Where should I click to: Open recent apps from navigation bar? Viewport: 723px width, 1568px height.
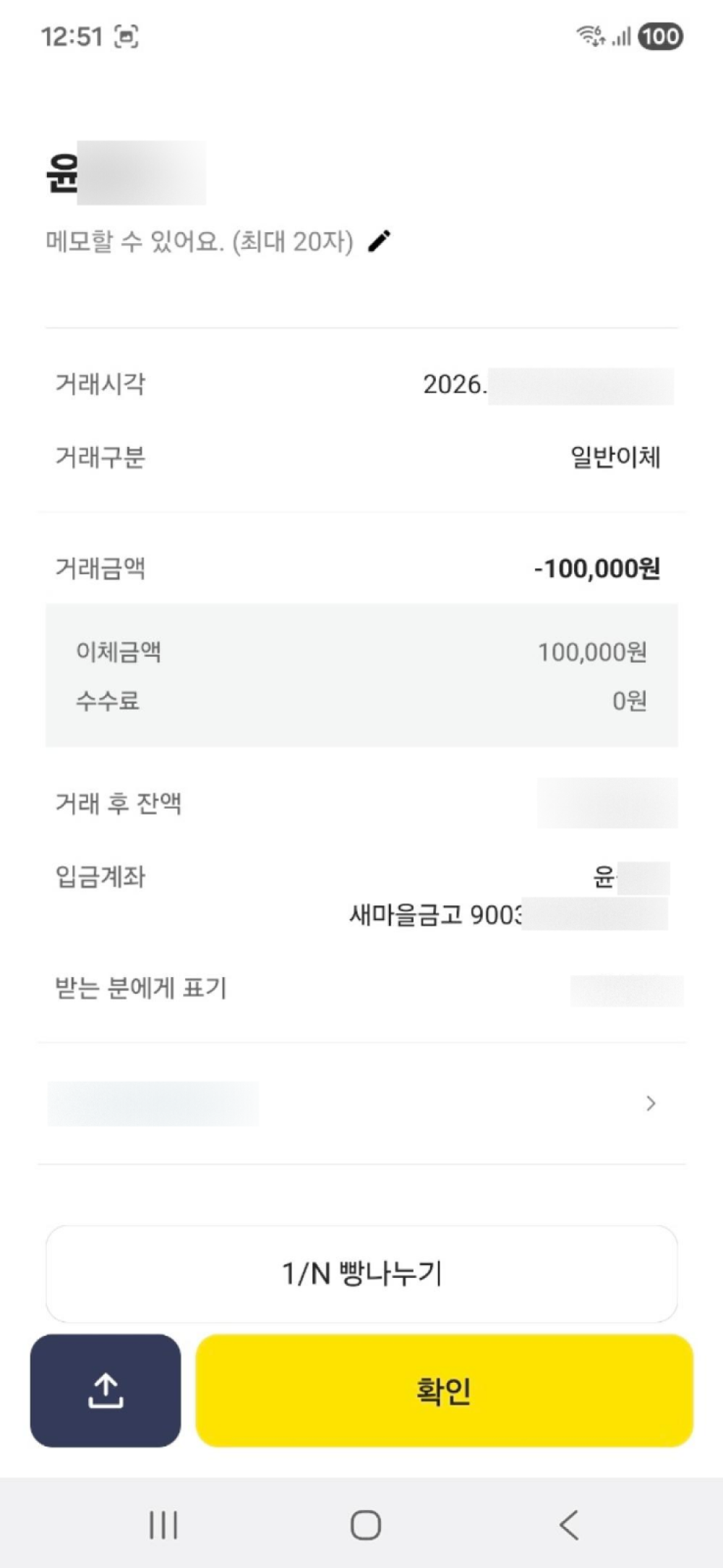[163, 1525]
